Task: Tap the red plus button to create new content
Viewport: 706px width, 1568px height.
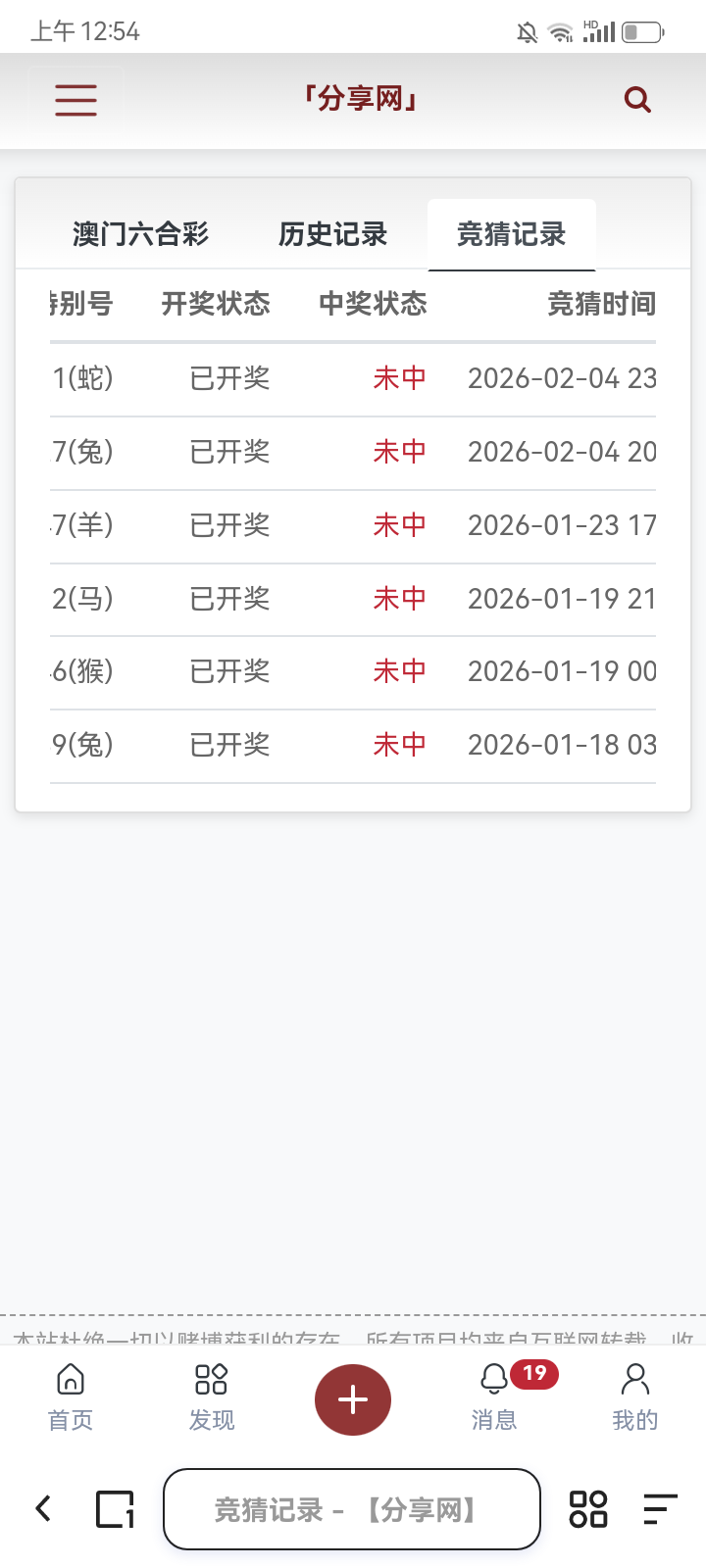Action: tap(352, 1399)
